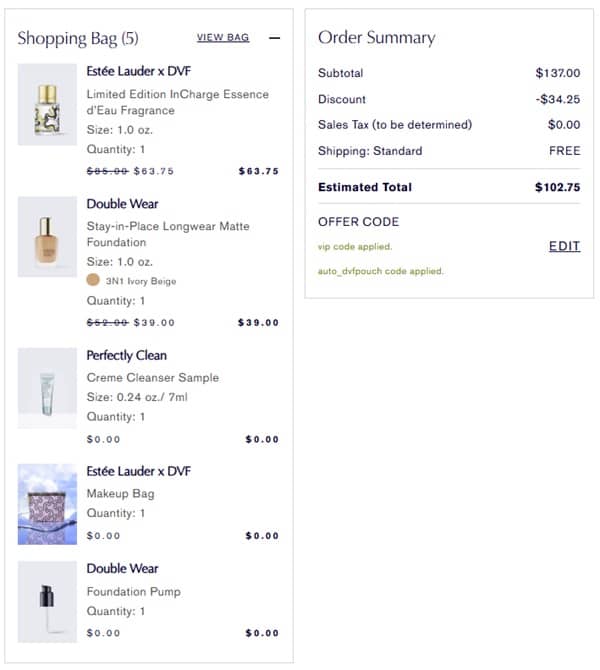Open the Perfectly Clean cleanser sample
600x670 pixels.
coord(126,355)
